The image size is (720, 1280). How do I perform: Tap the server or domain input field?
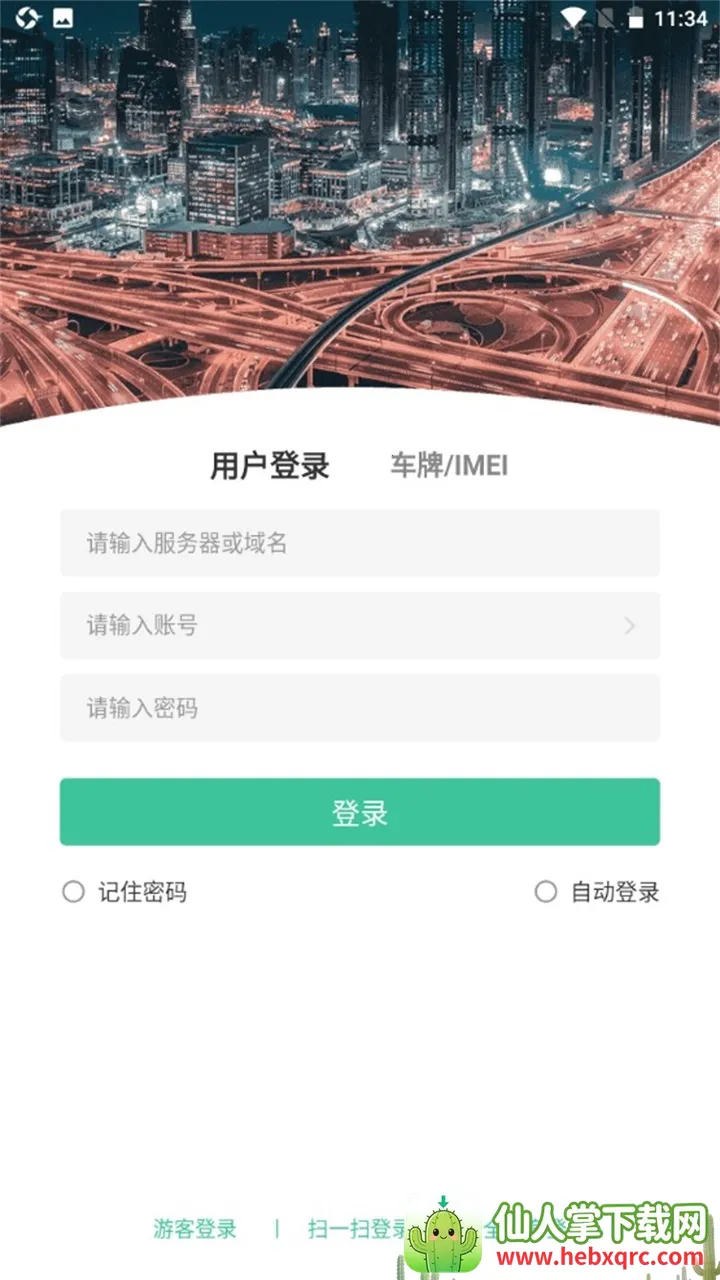click(360, 543)
